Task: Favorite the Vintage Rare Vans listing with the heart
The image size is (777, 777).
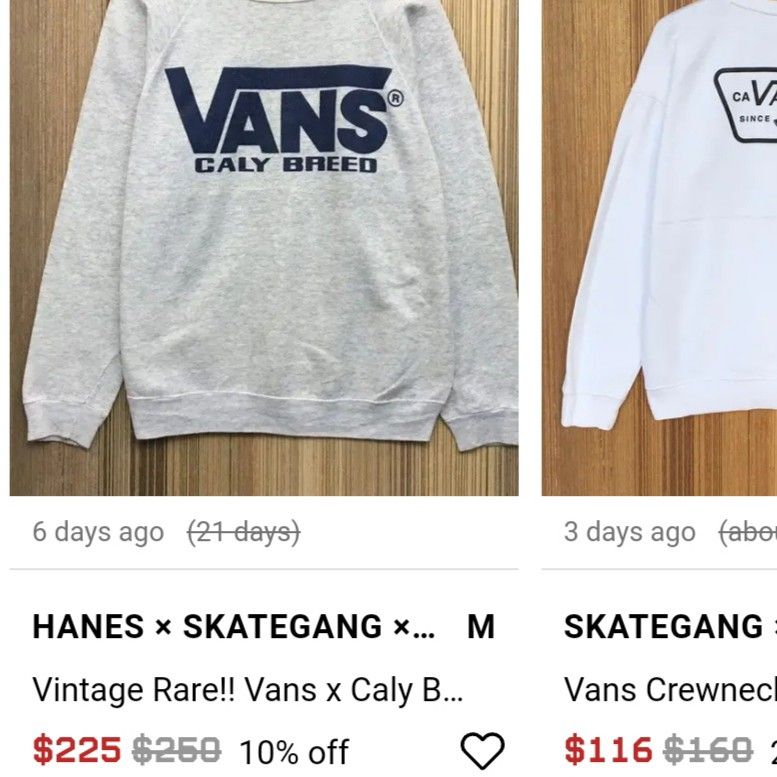Action: (x=482, y=750)
